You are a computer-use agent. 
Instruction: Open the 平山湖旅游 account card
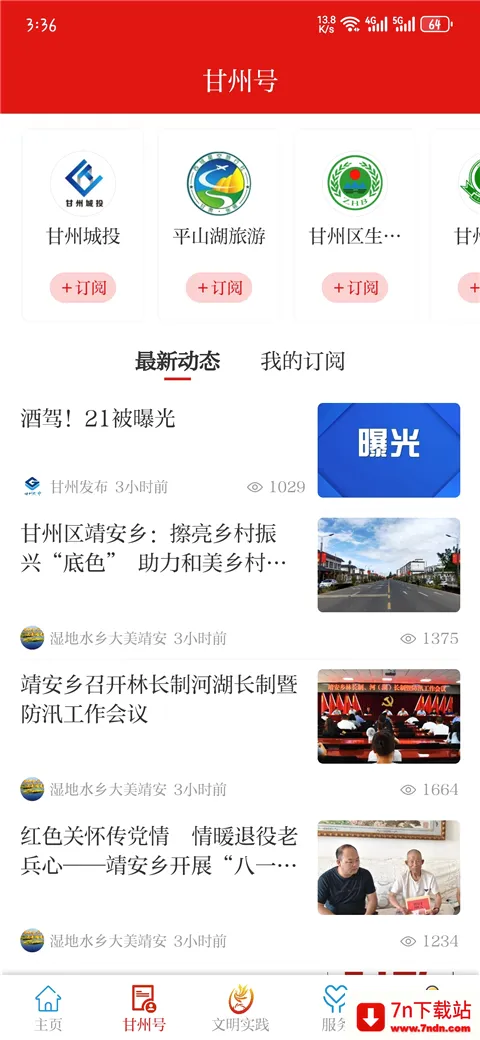point(219,225)
